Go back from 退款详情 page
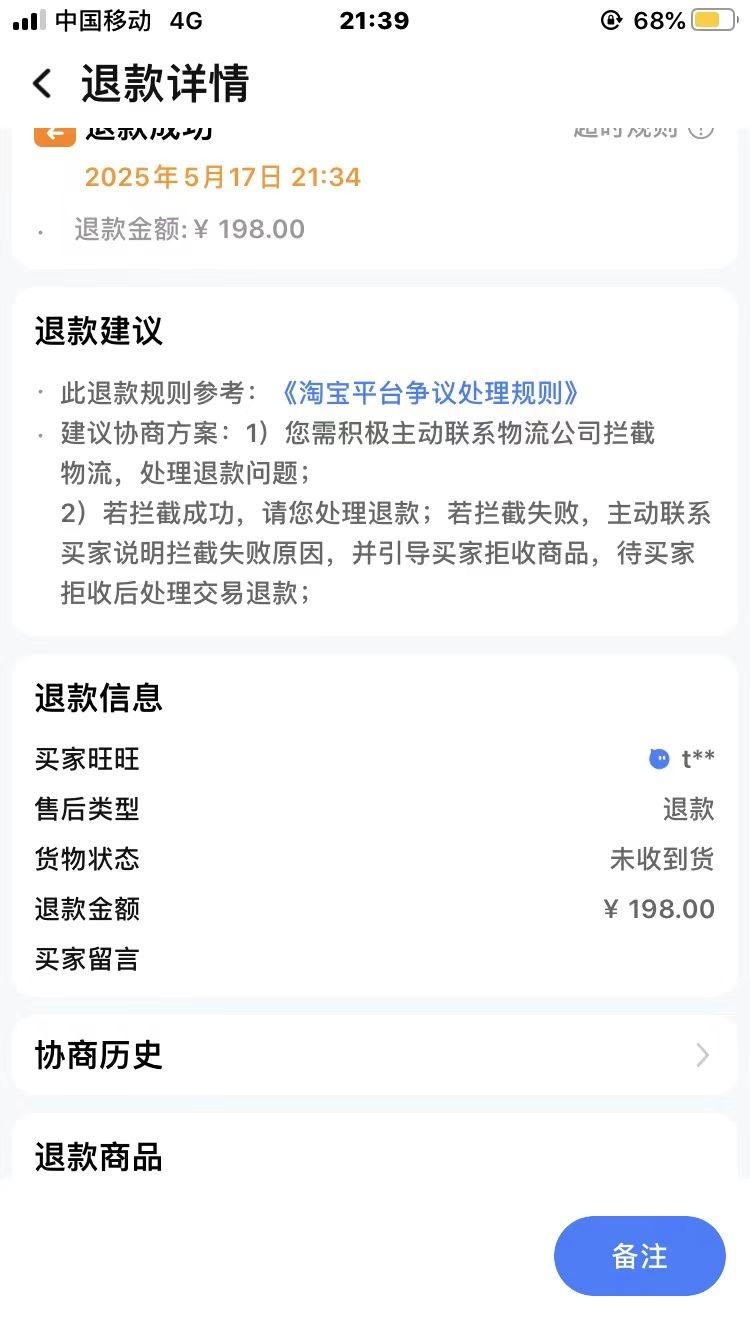This screenshot has height=1334, width=750. [x=42, y=83]
